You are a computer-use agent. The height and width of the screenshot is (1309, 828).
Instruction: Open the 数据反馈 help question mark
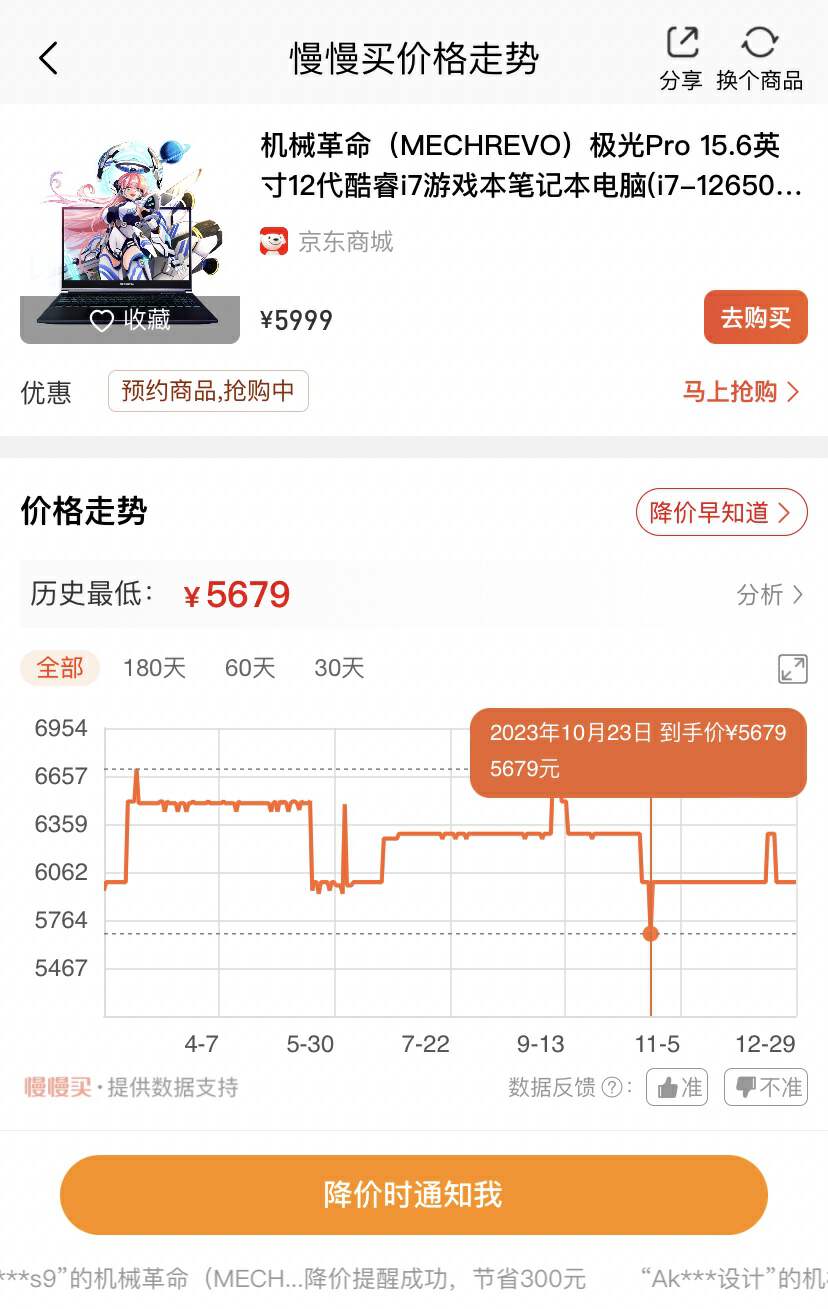tap(612, 1087)
